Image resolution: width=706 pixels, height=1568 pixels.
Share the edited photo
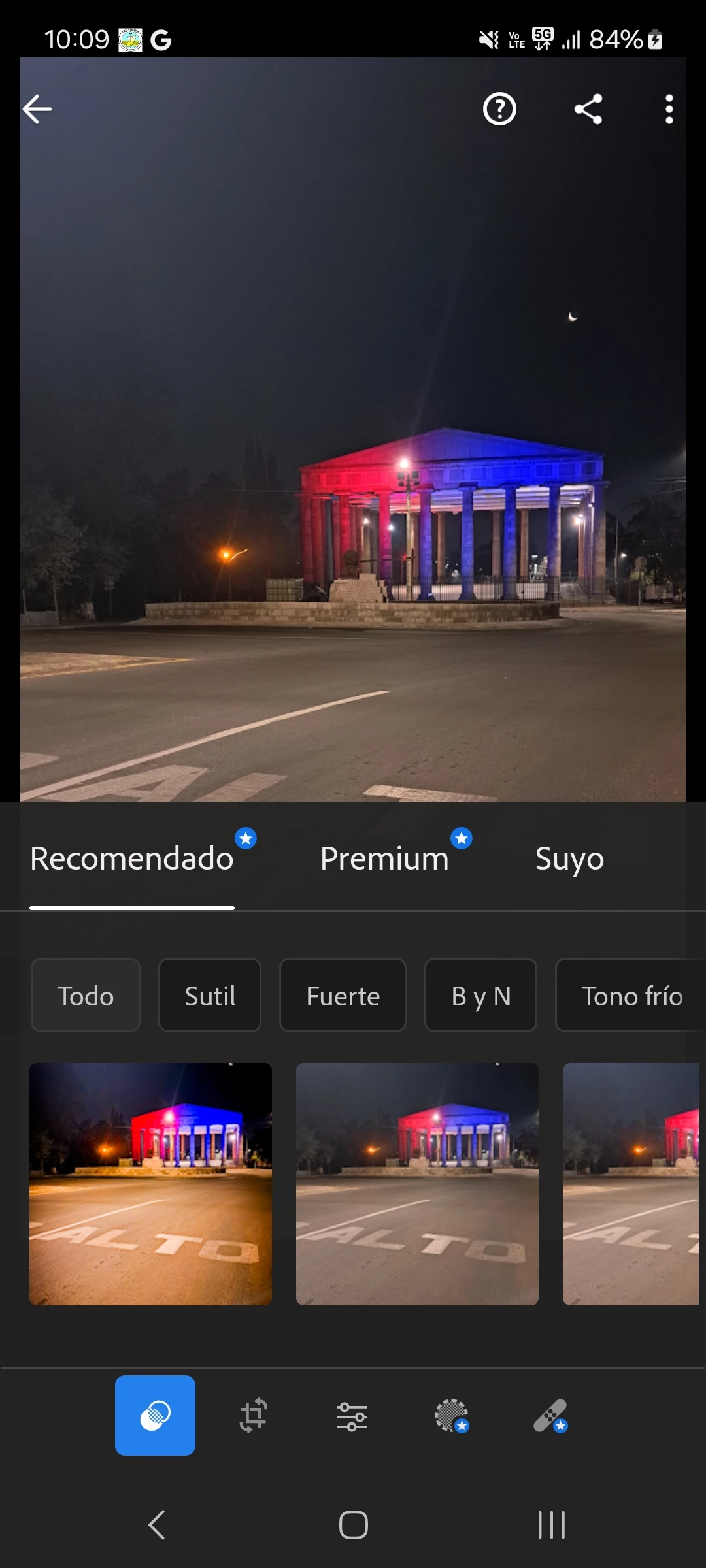coord(588,109)
